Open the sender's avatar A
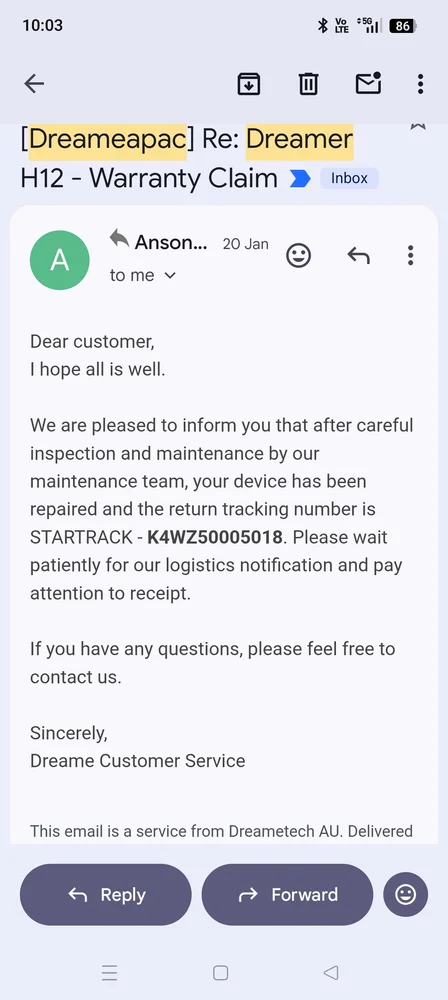 point(59,260)
